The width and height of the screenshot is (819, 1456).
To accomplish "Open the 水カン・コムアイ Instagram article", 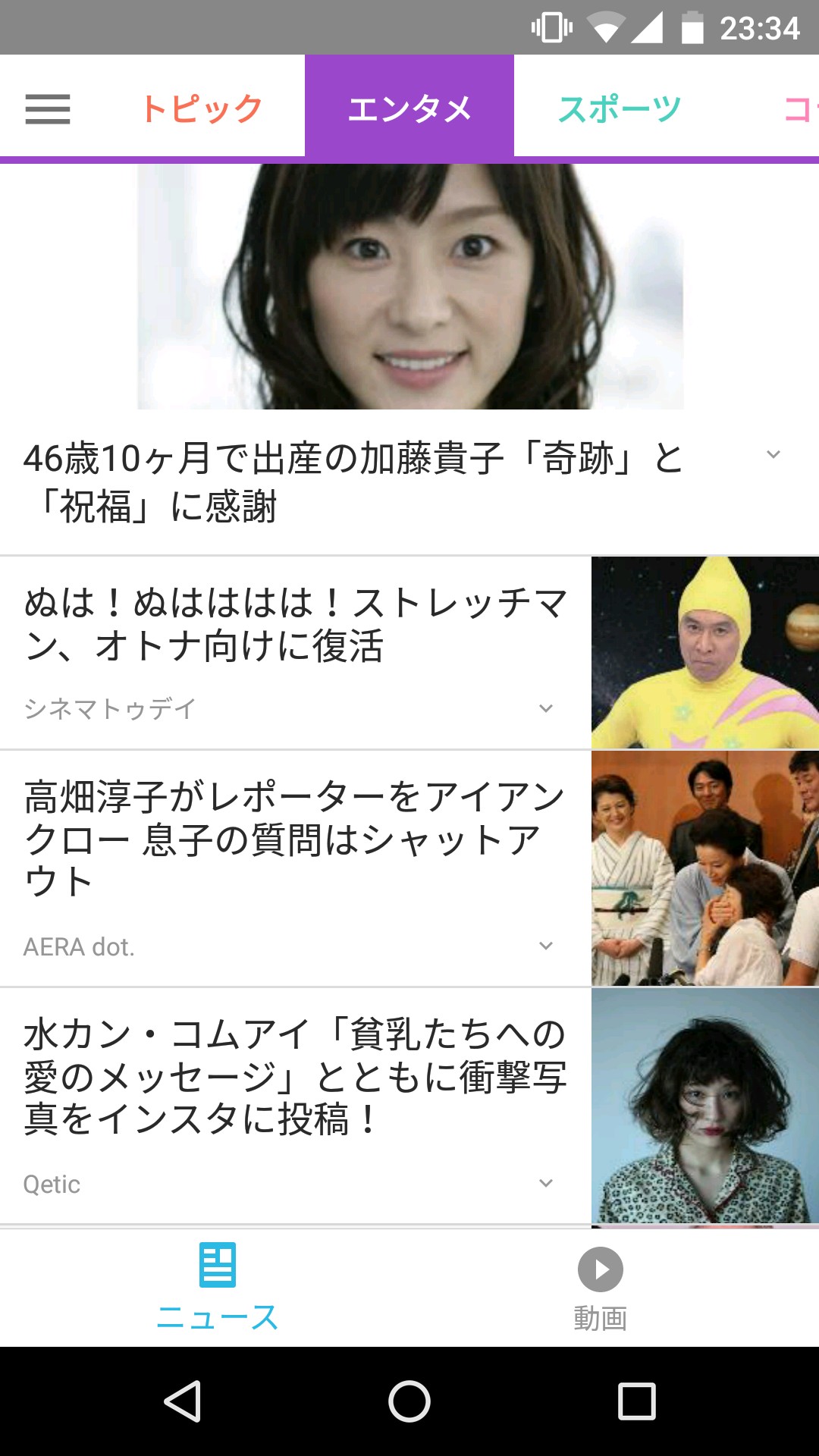I will [296, 1076].
